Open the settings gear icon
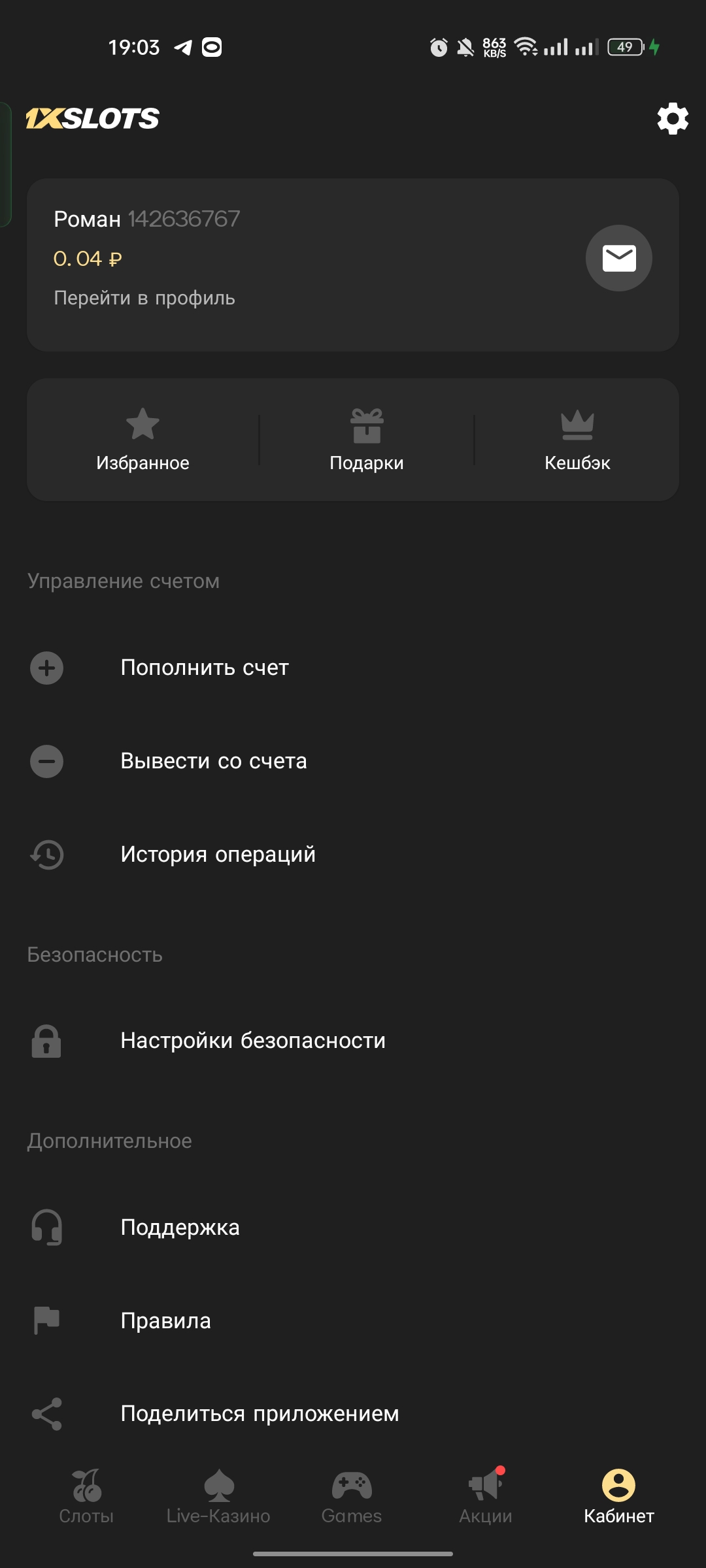This screenshot has height=1568, width=706. pyautogui.click(x=673, y=119)
